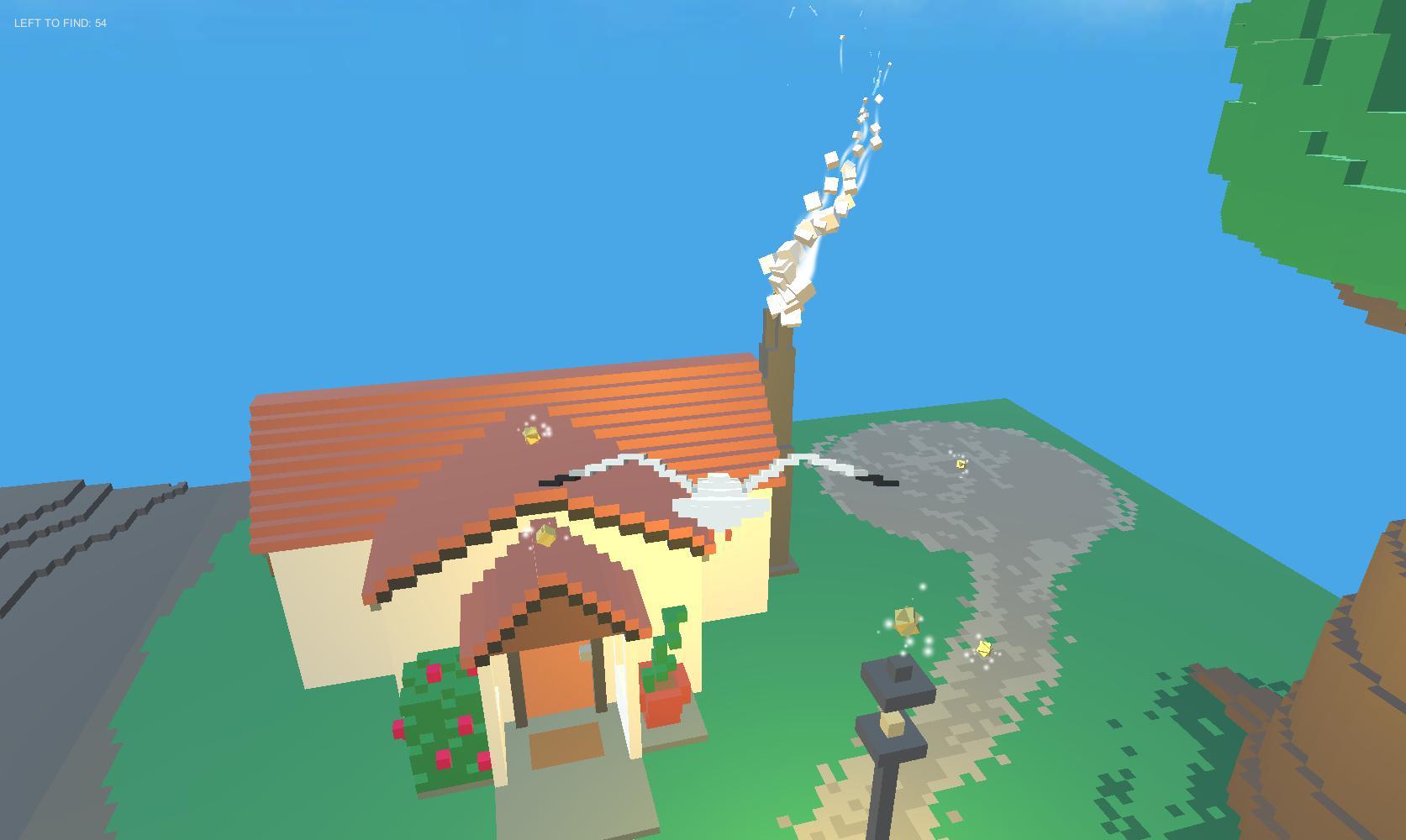Collect the large gold cube above the lamp post
This screenshot has width=1406, height=840.
click(905, 622)
